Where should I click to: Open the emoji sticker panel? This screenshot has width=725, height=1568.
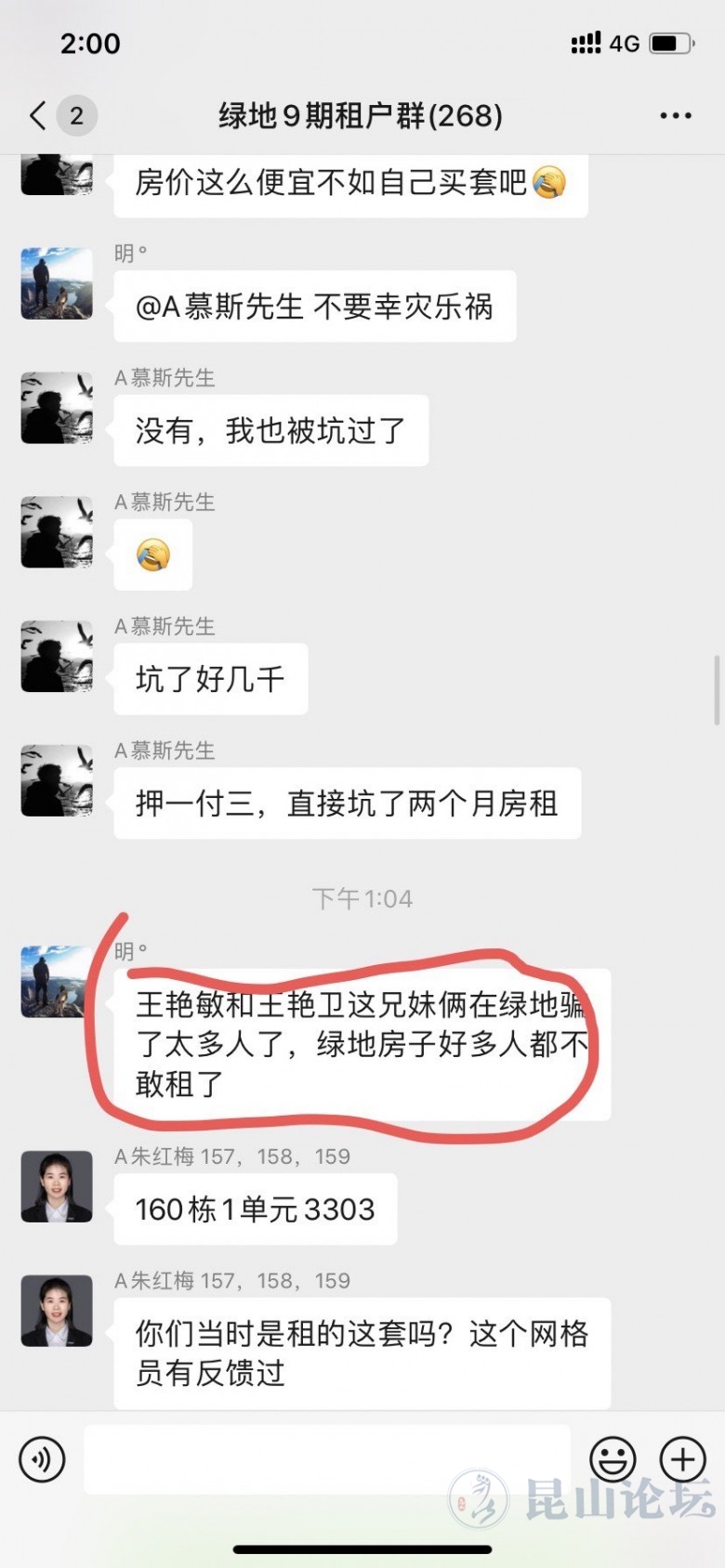[613, 1459]
